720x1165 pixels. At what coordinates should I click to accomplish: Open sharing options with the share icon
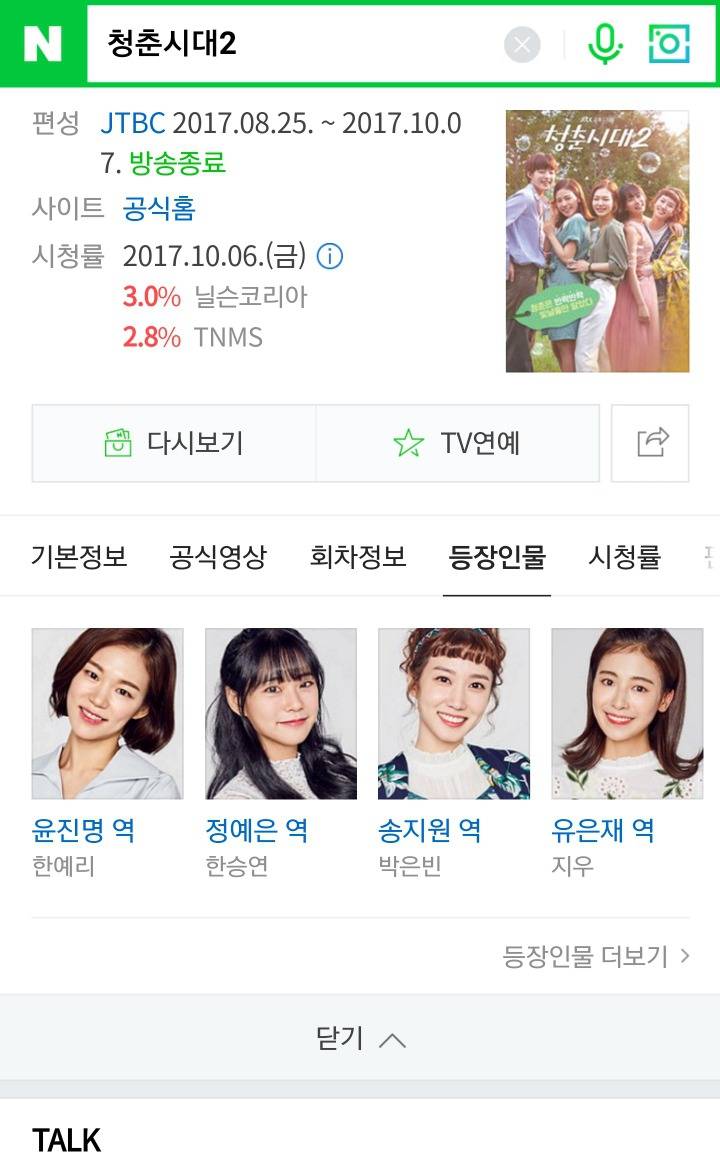tap(651, 442)
